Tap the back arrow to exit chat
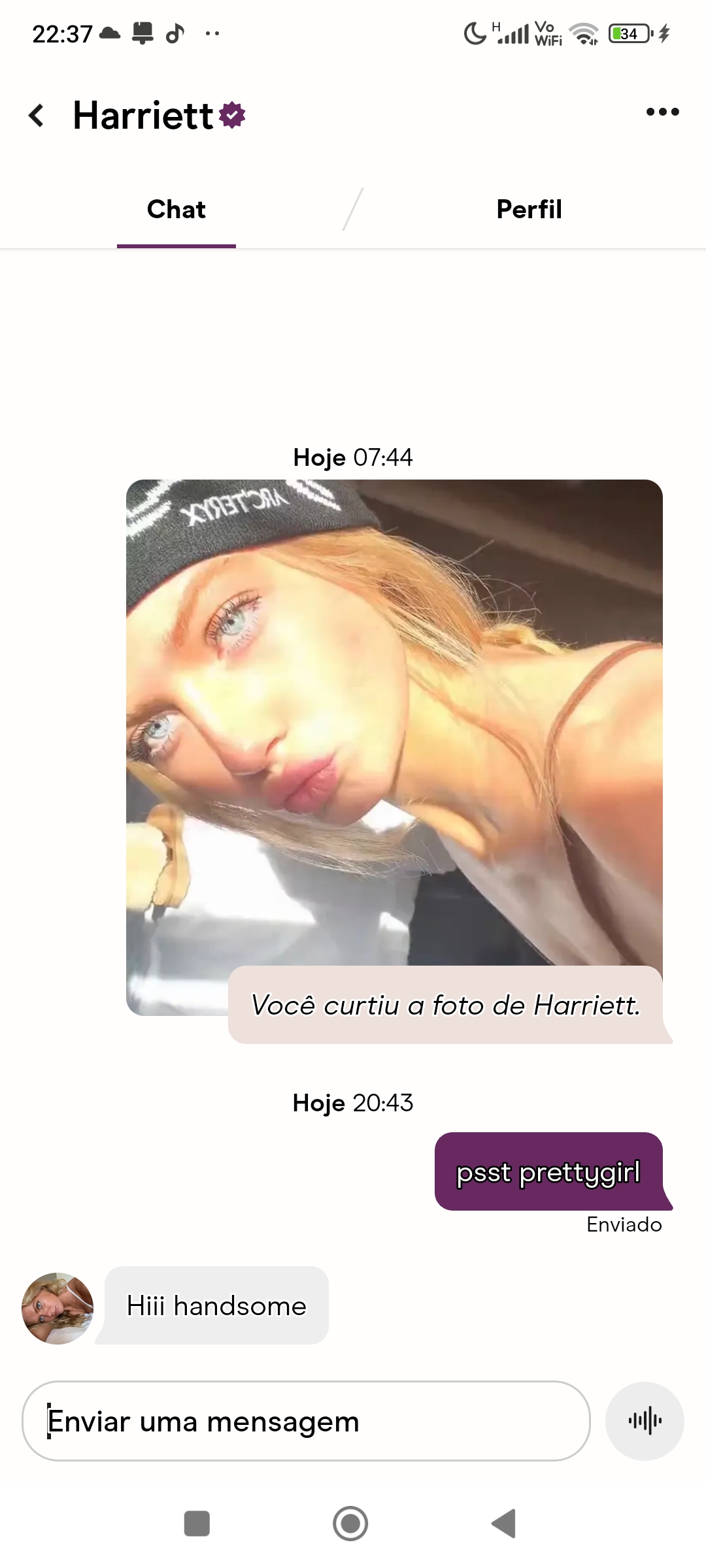 (x=37, y=114)
